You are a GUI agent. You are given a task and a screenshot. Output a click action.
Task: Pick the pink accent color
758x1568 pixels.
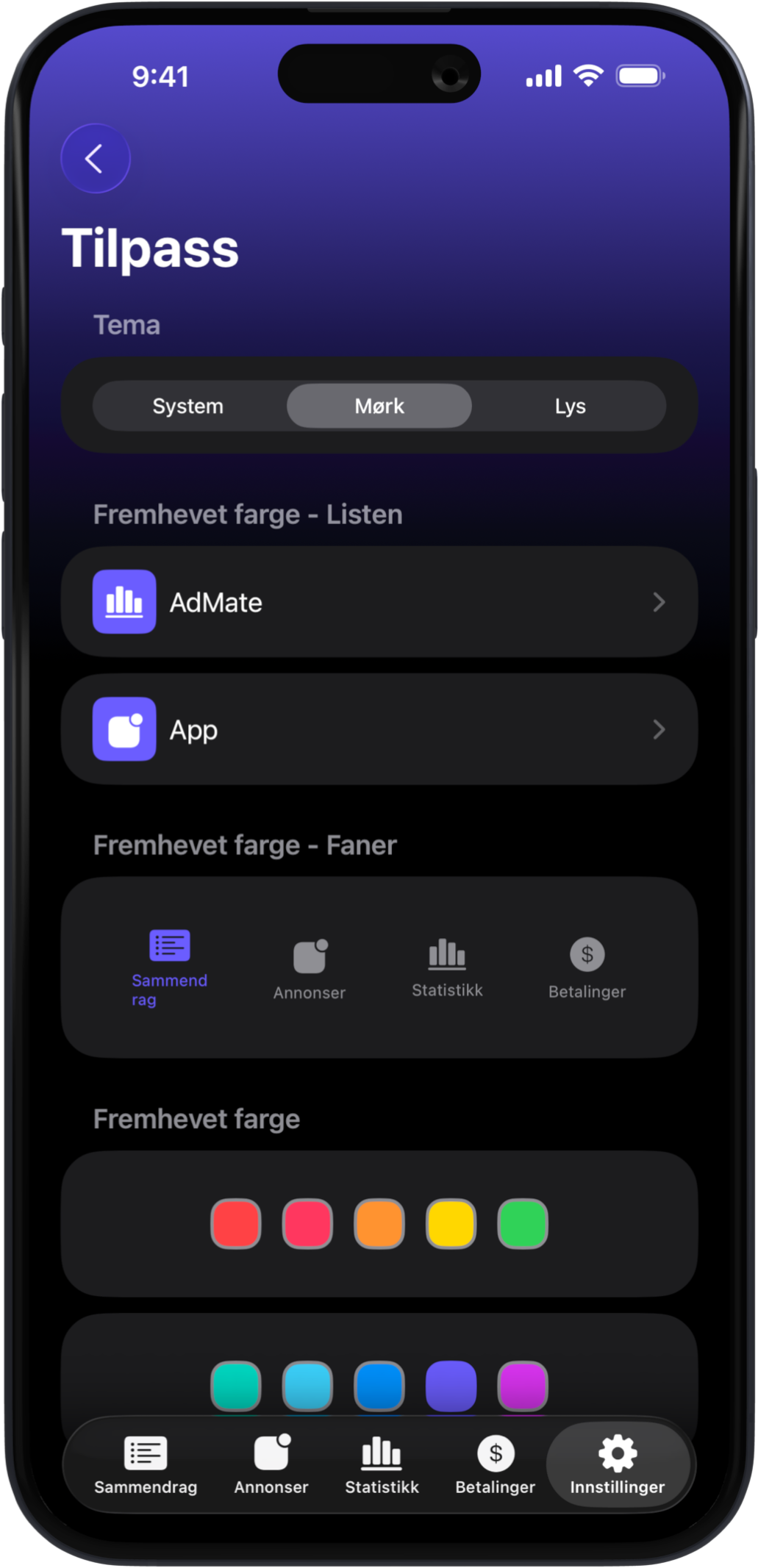(x=307, y=1223)
